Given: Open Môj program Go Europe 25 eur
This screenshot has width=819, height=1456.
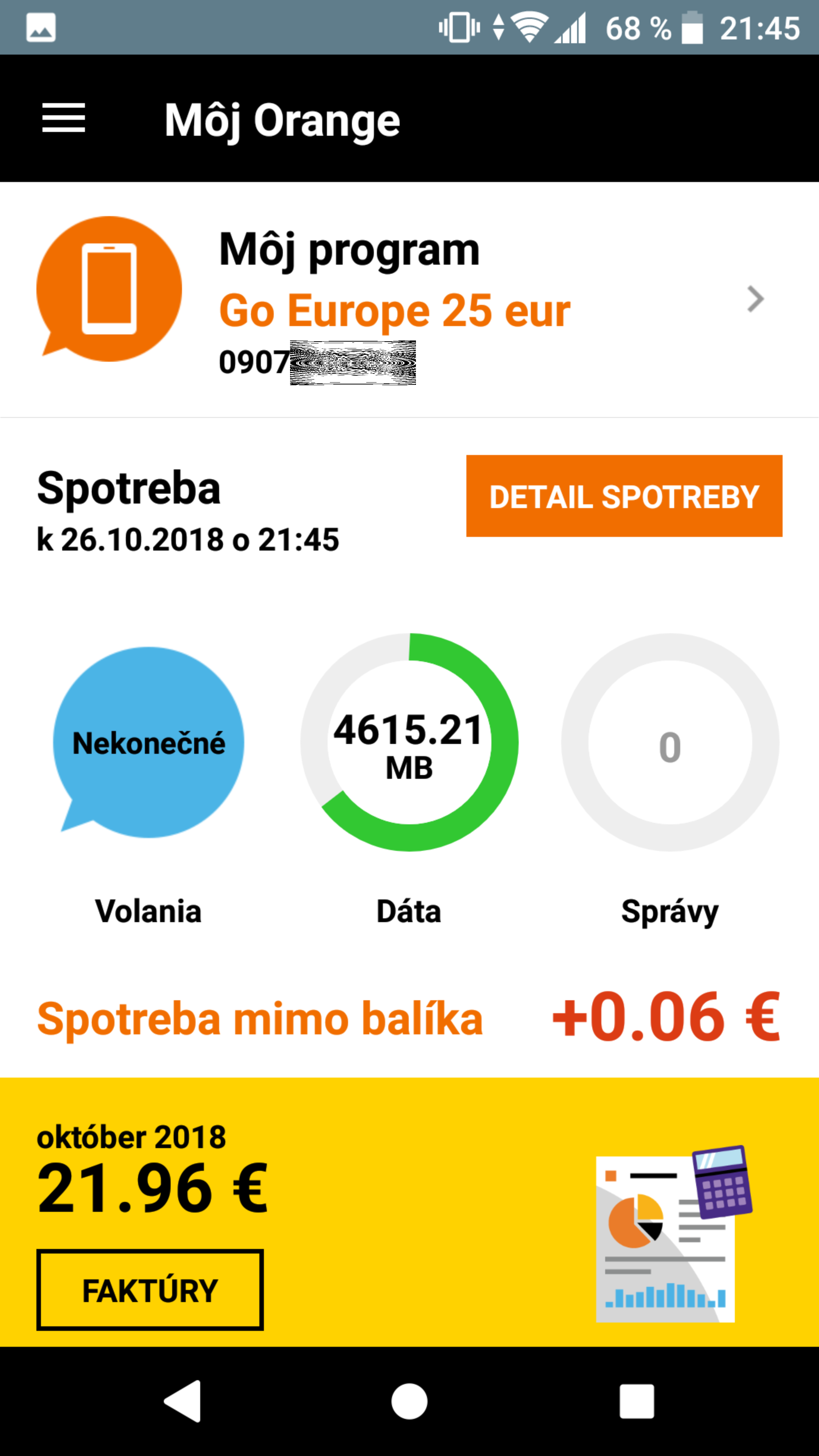Looking at the screenshot, I should click(x=409, y=300).
